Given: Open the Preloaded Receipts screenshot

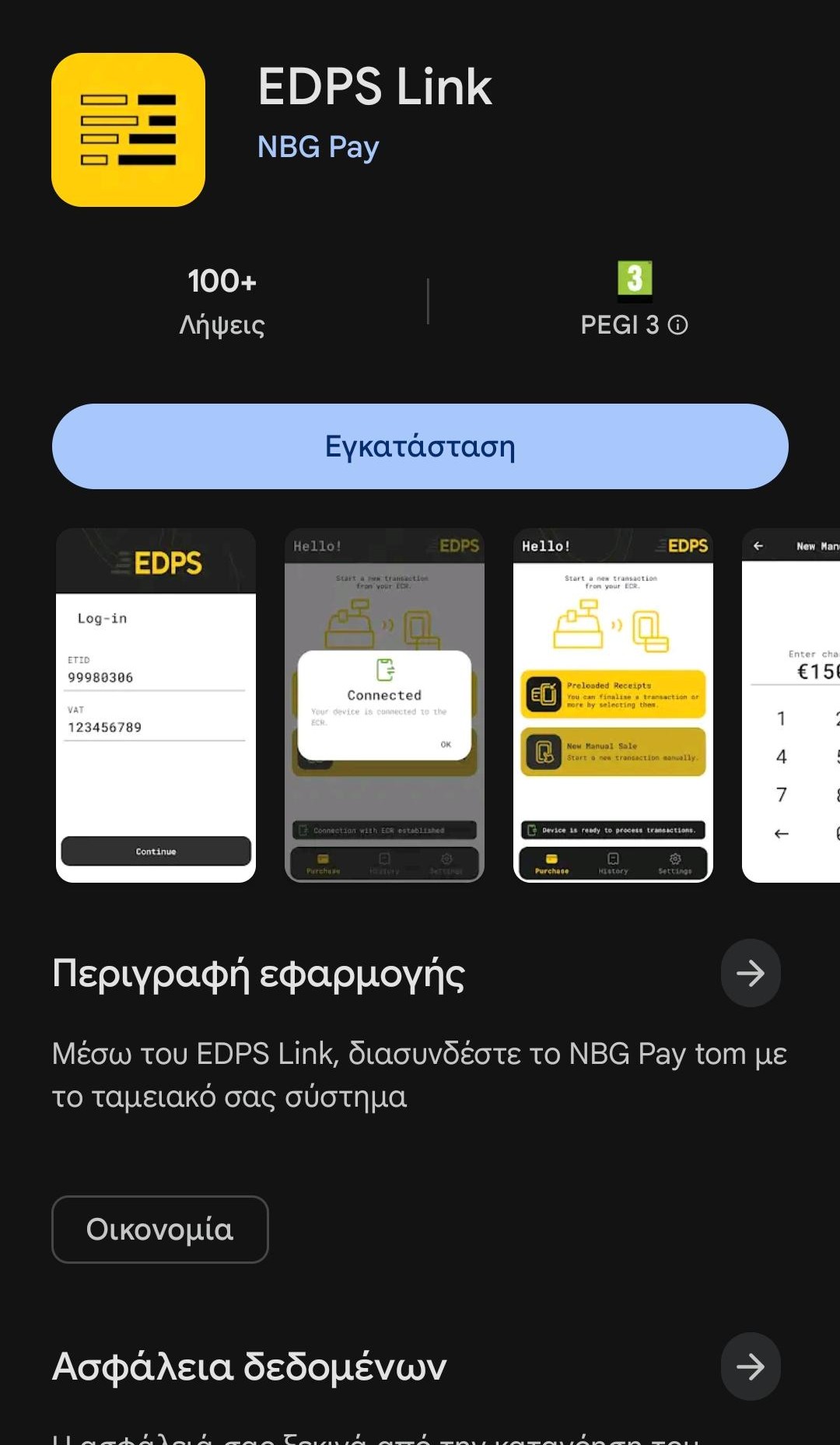Looking at the screenshot, I should [613, 705].
